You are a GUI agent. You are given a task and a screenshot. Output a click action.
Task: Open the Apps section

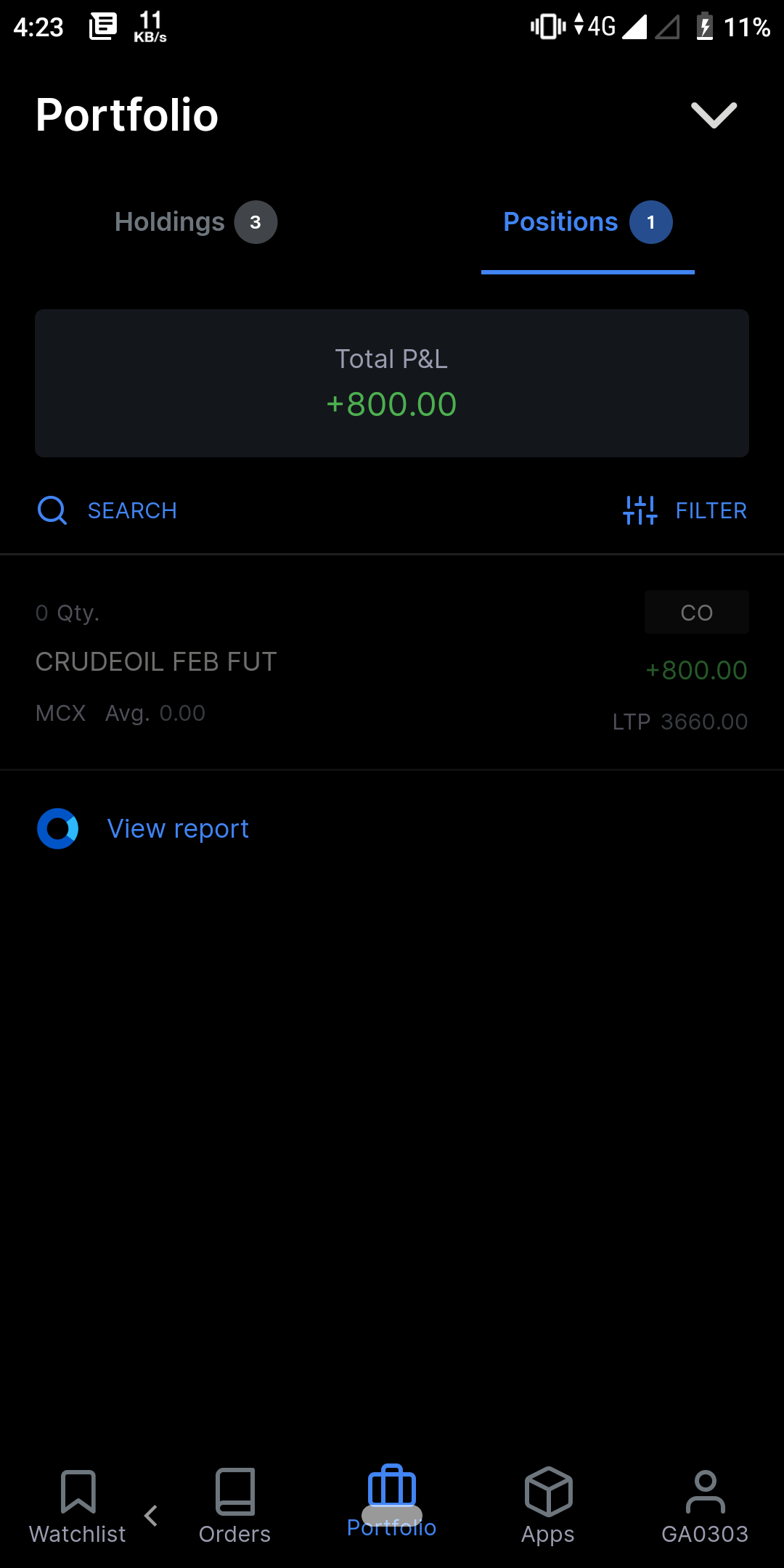coord(548,1506)
